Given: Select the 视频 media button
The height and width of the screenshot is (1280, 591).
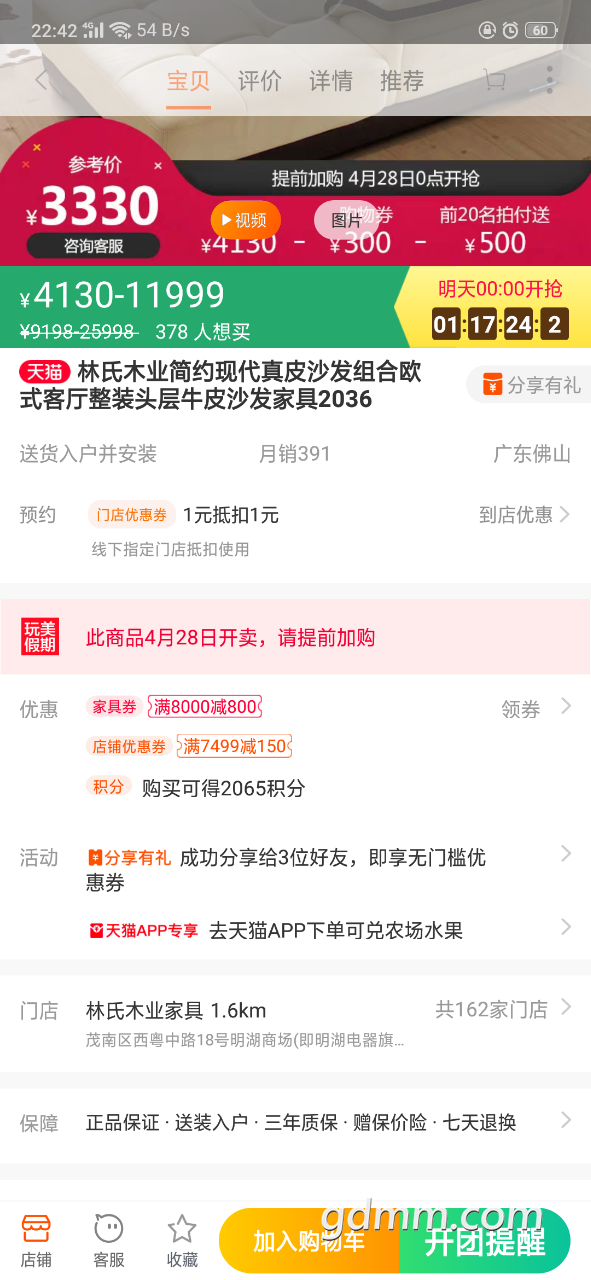Looking at the screenshot, I should [x=245, y=220].
